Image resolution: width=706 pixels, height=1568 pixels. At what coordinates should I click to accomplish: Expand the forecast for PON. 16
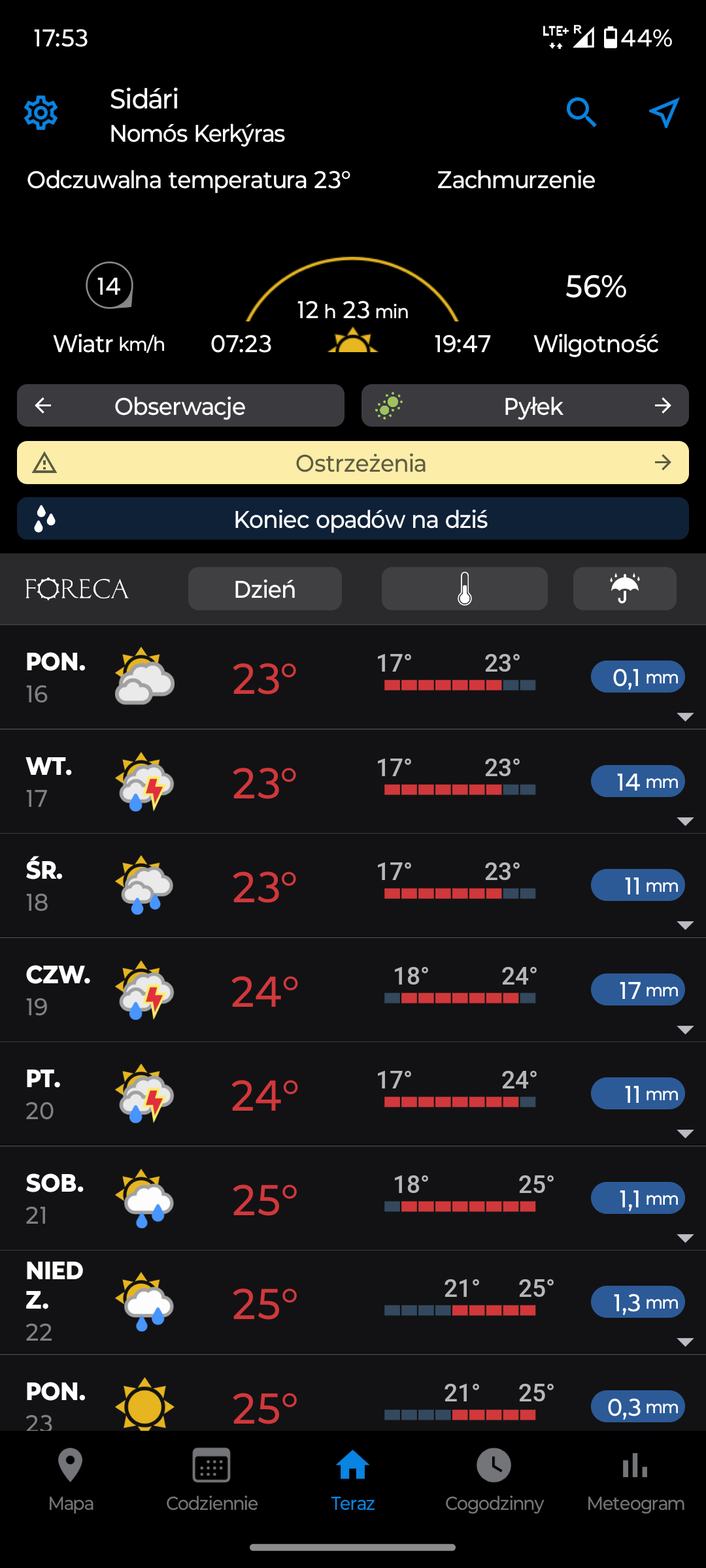[353, 678]
